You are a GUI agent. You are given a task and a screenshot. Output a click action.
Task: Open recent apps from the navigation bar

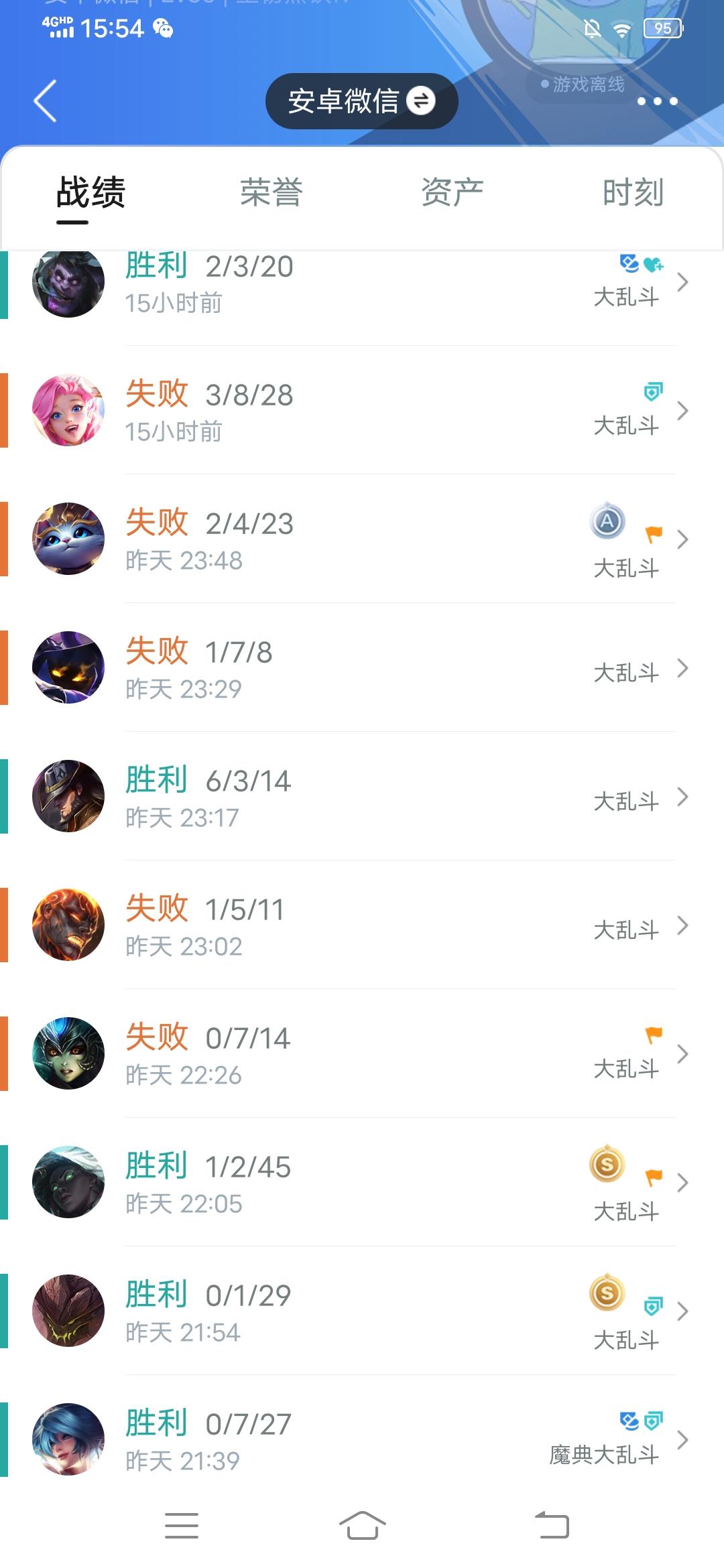(181, 1526)
